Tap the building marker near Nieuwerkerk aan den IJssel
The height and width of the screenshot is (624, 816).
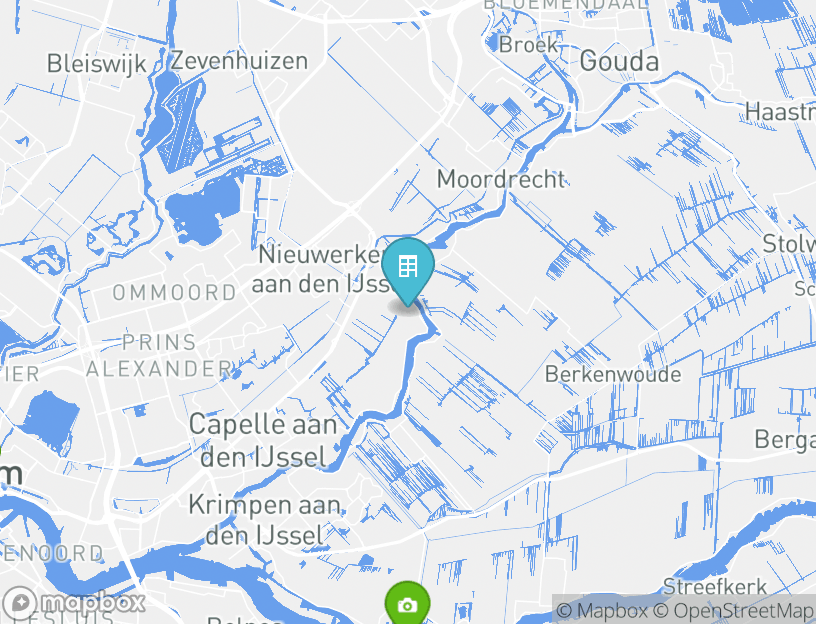[x=407, y=268]
